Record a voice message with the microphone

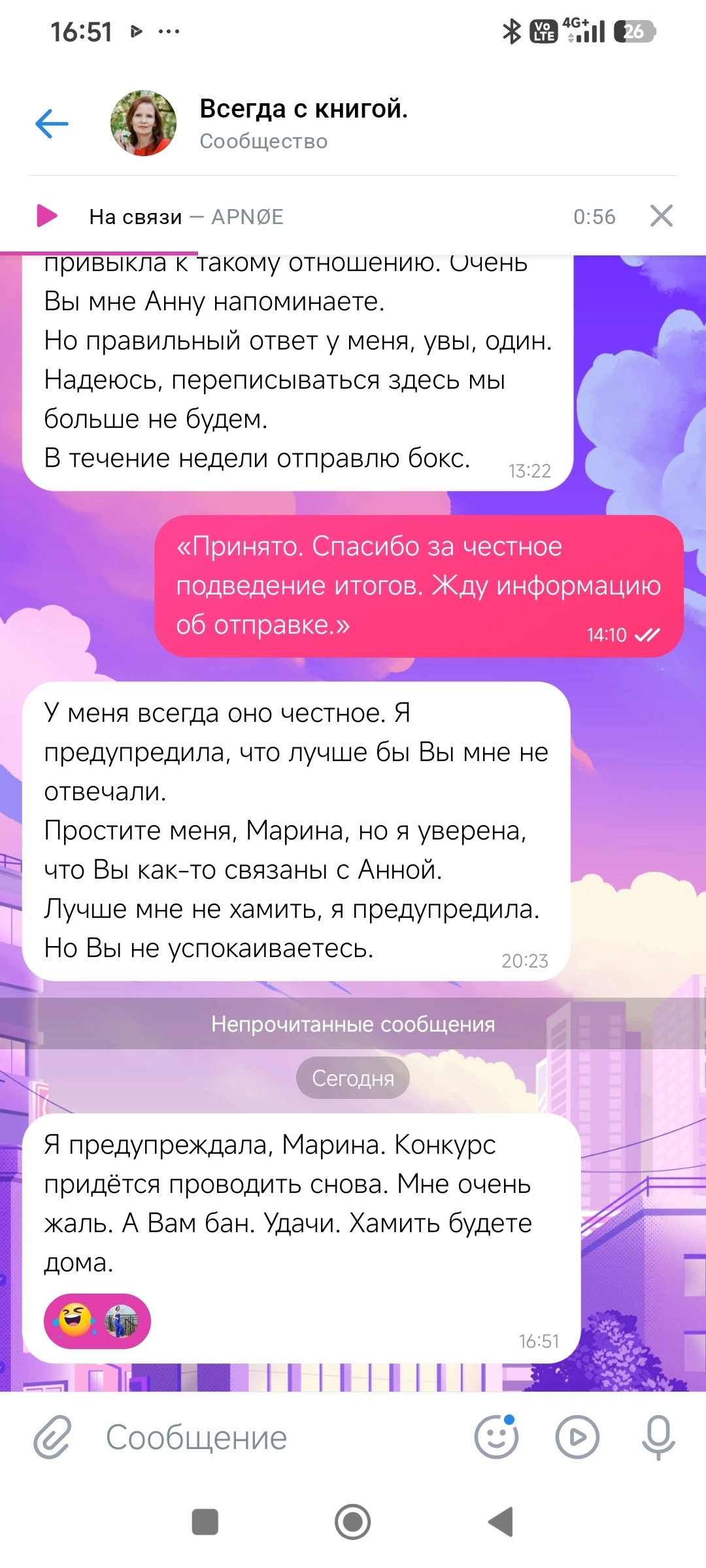pyautogui.click(x=658, y=1437)
